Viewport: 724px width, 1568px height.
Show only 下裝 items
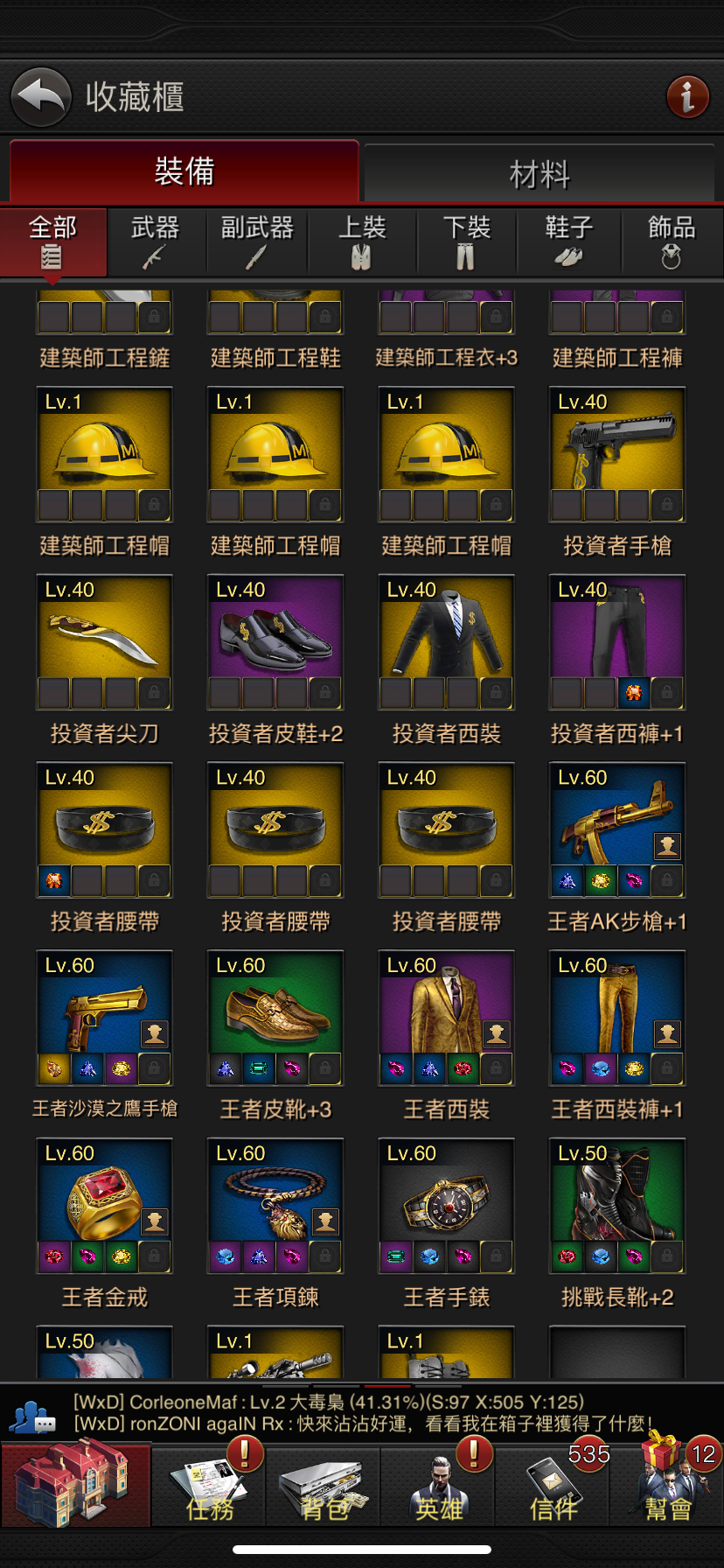pos(466,241)
